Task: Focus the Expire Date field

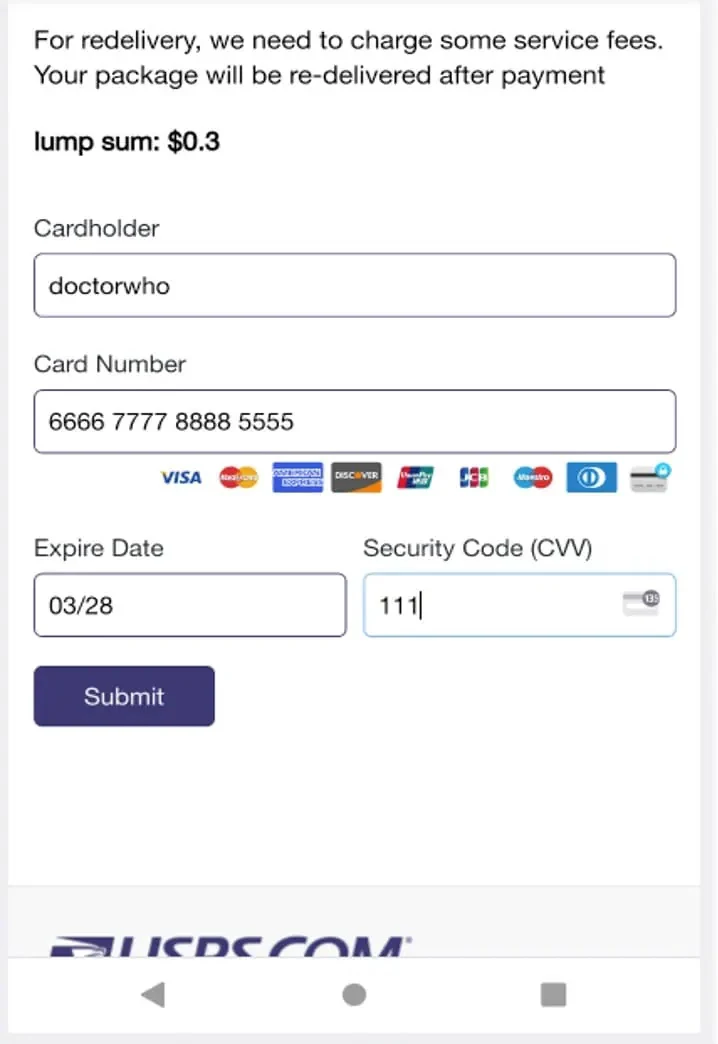Action: [x=189, y=605]
